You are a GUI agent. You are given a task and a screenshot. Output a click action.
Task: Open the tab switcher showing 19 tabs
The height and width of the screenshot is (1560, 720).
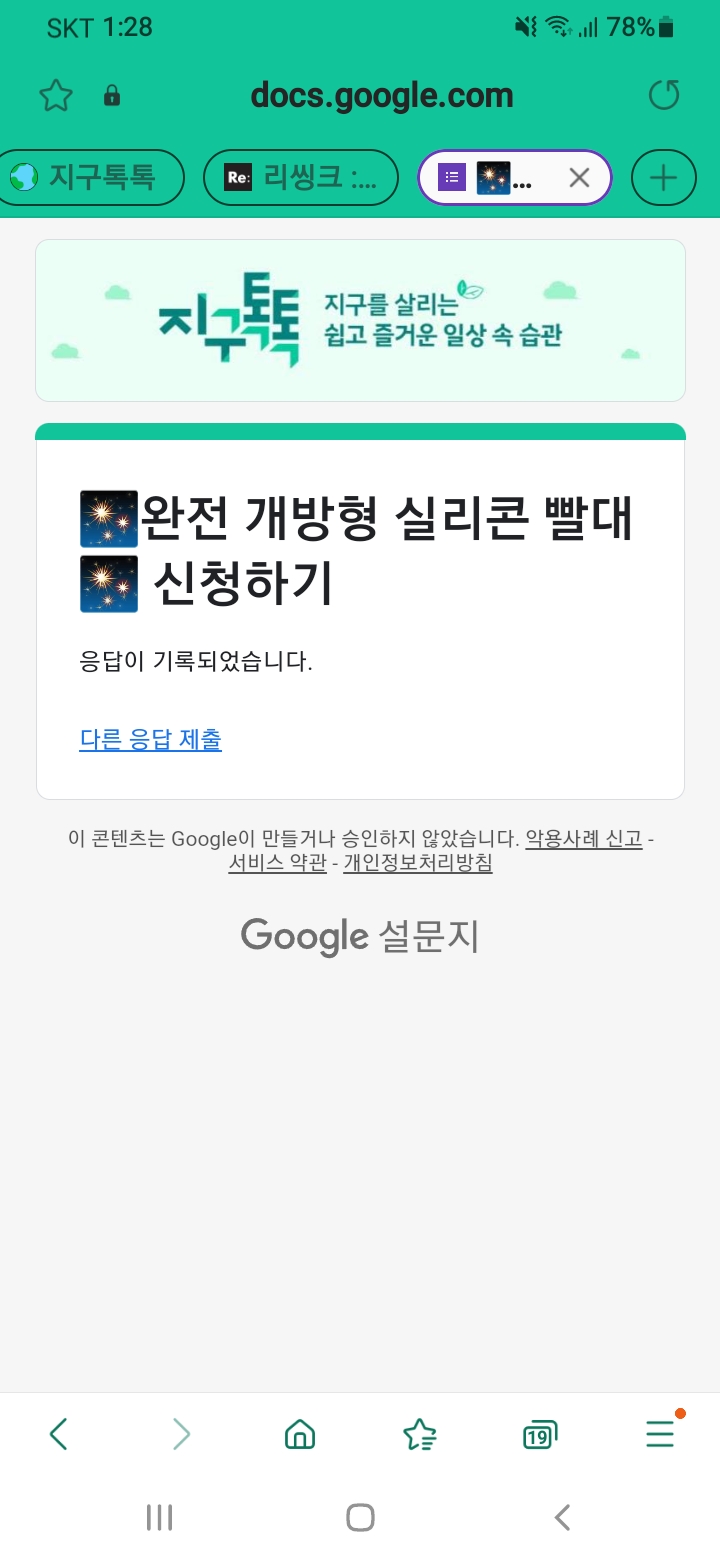click(x=539, y=1435)
